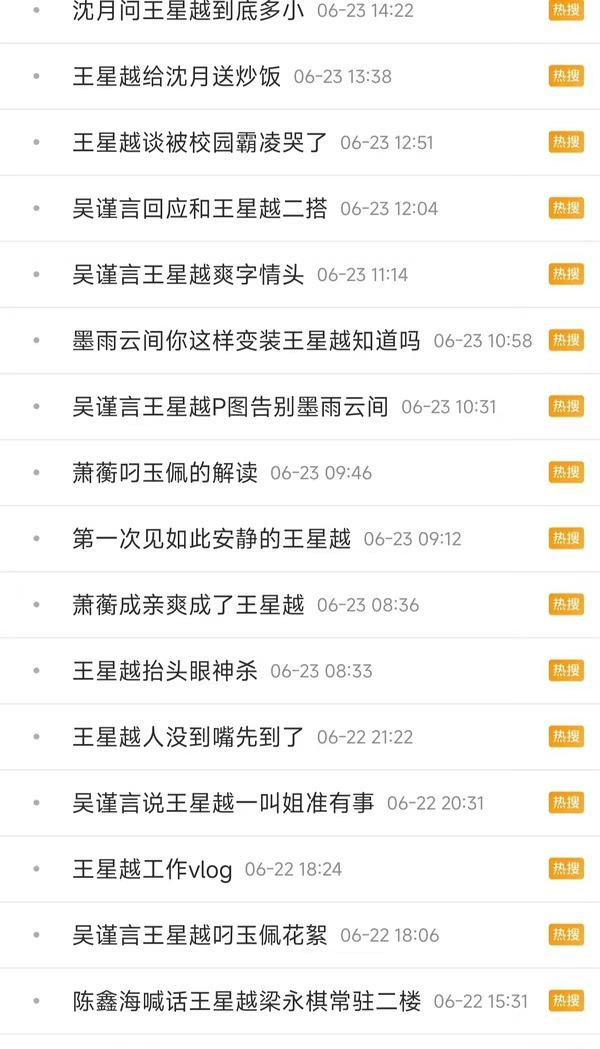Open the 王星越工作vlog entry

click(x=152, y=868)
